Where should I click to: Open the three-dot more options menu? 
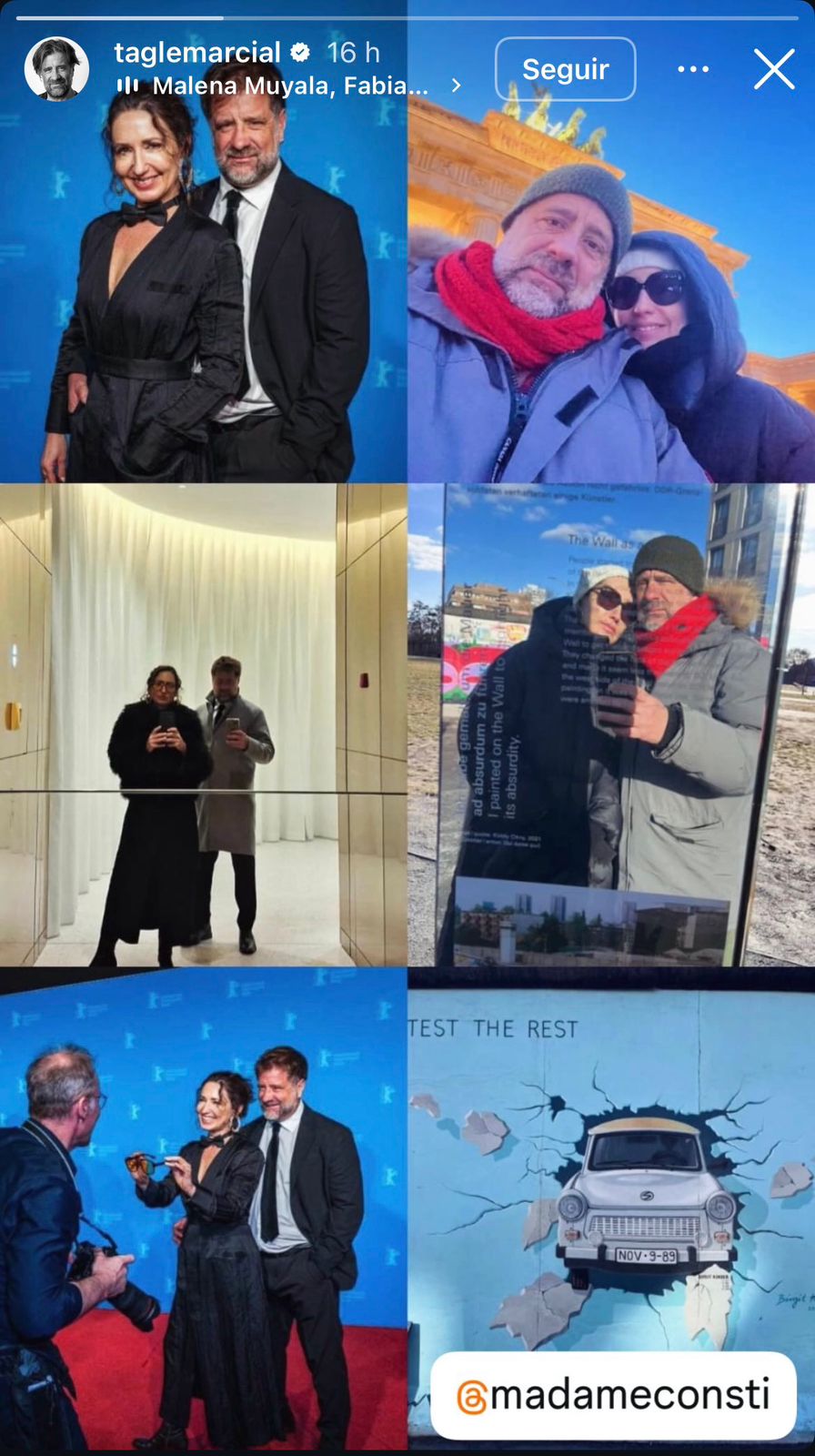pyautogui.click(x=693, y=69)
